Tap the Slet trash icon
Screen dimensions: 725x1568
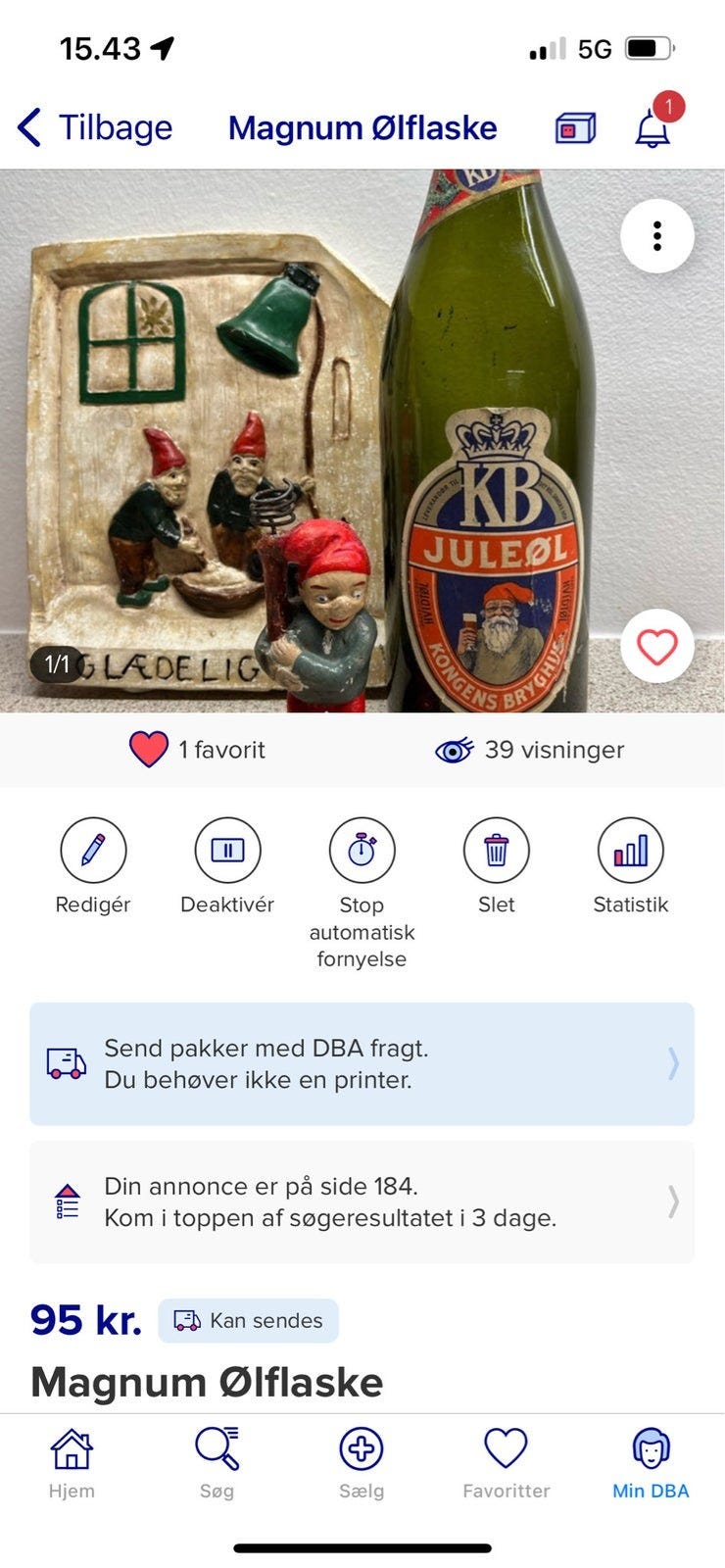496,851
